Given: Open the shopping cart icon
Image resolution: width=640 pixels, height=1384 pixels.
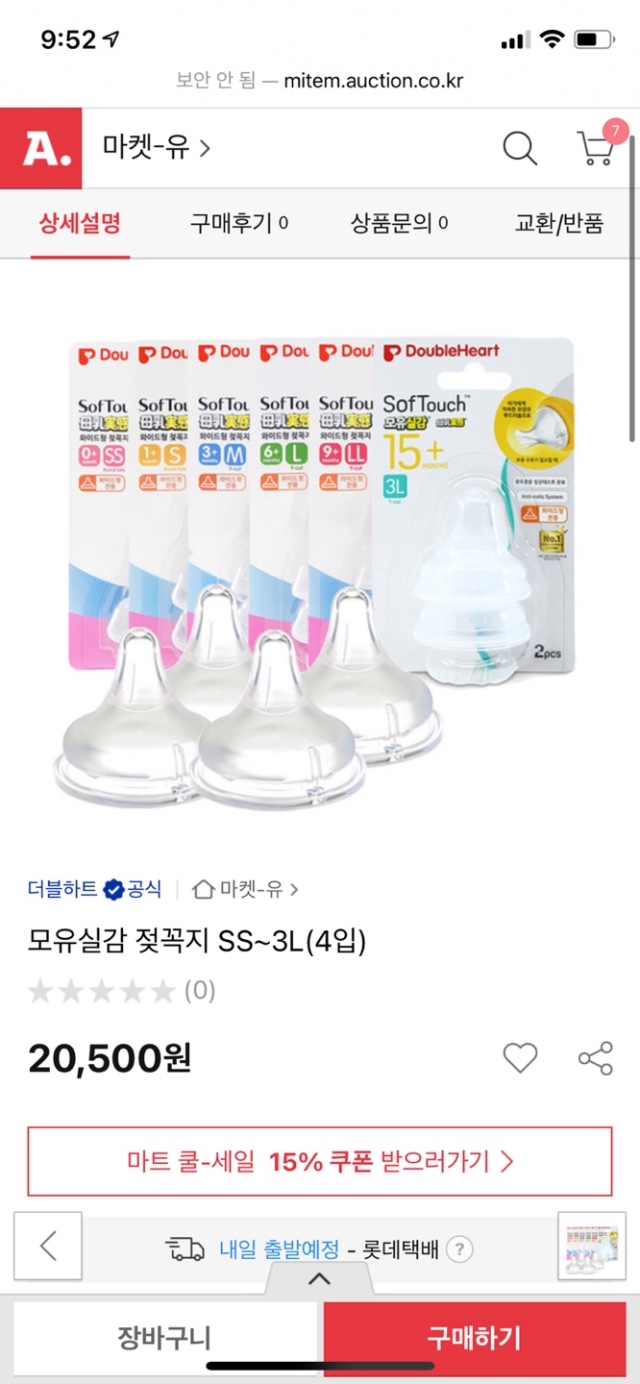Looking at the screenshot, I should tap(597, 148).
